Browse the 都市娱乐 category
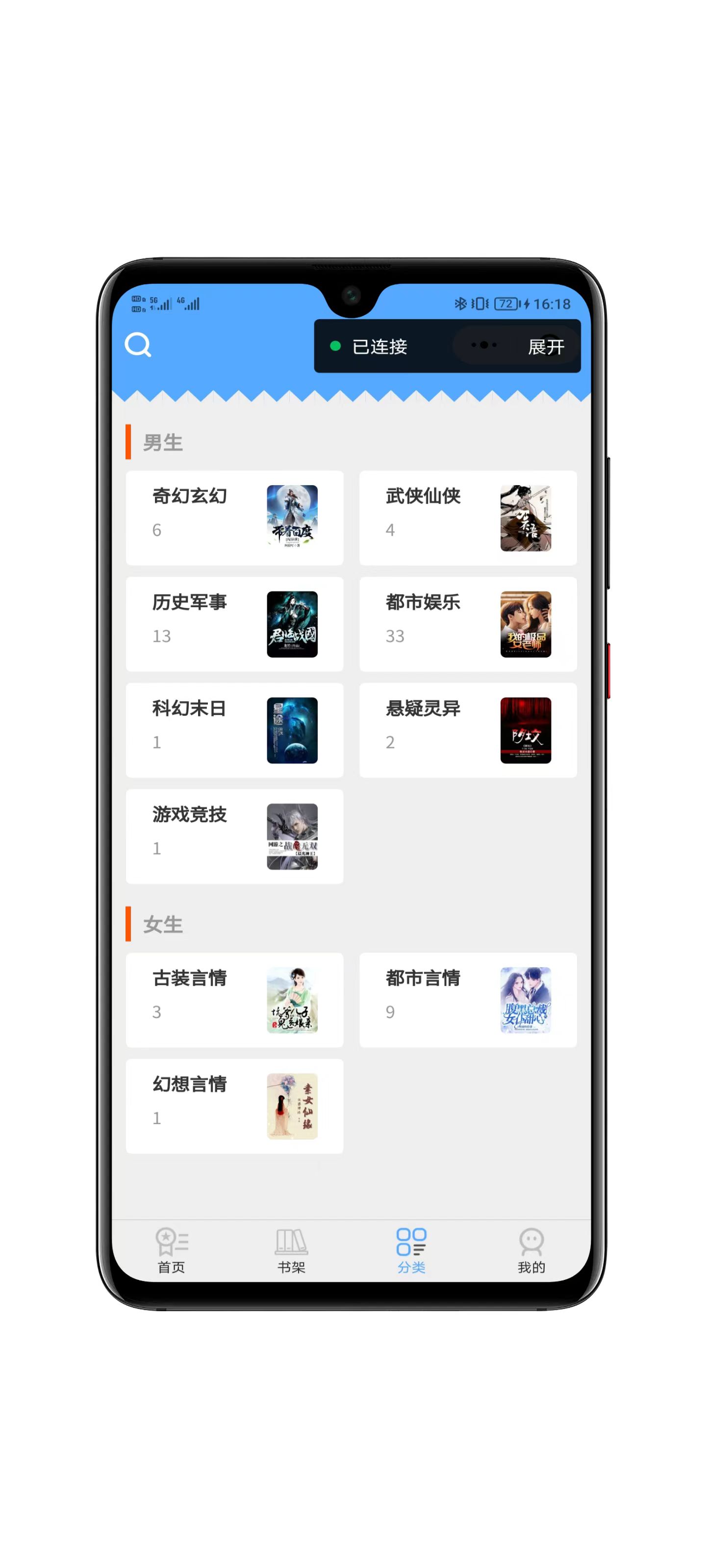This screenshot has width=706, height=1568. pos(467,624)
